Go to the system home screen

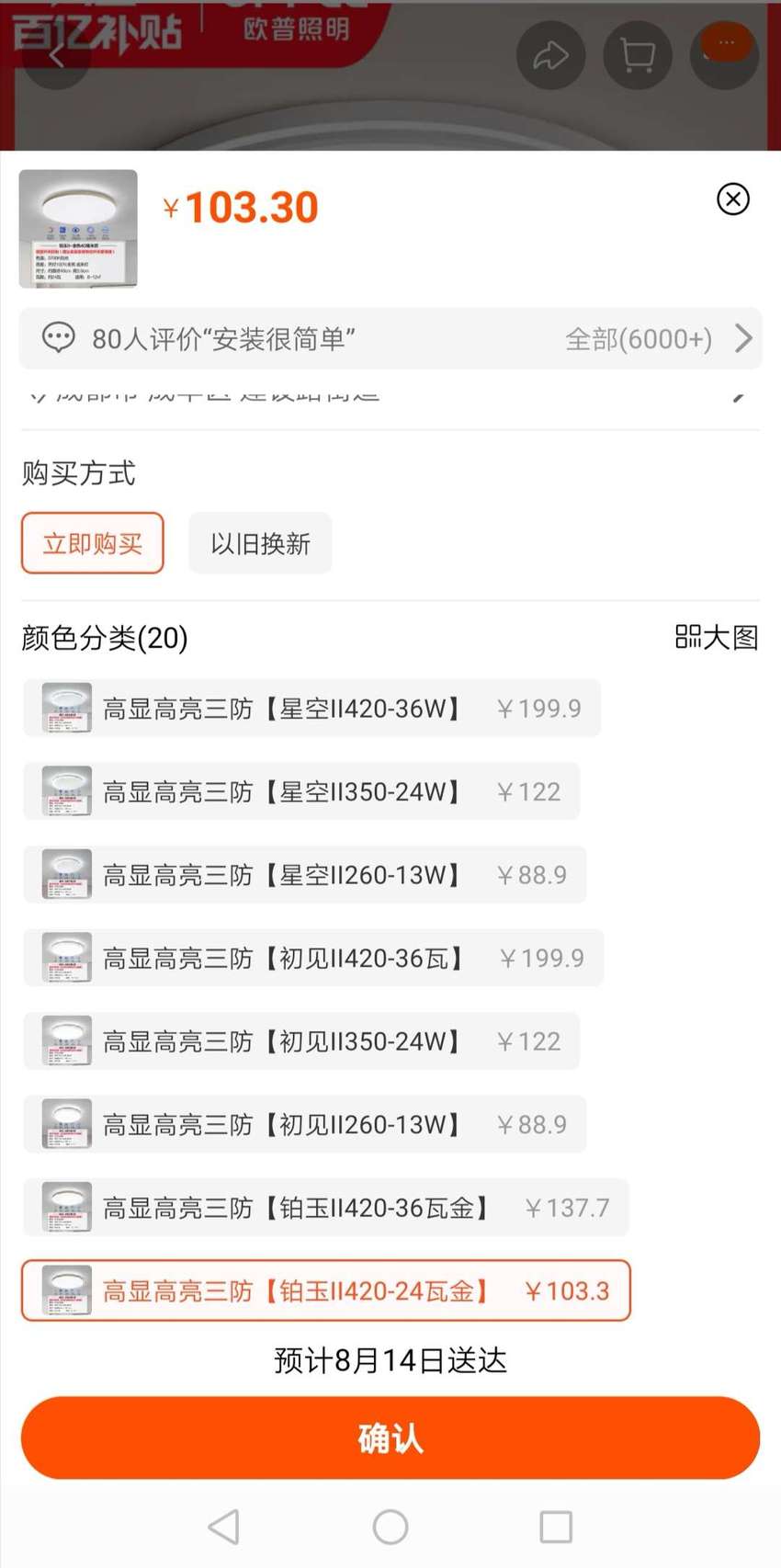[390, 1527]
